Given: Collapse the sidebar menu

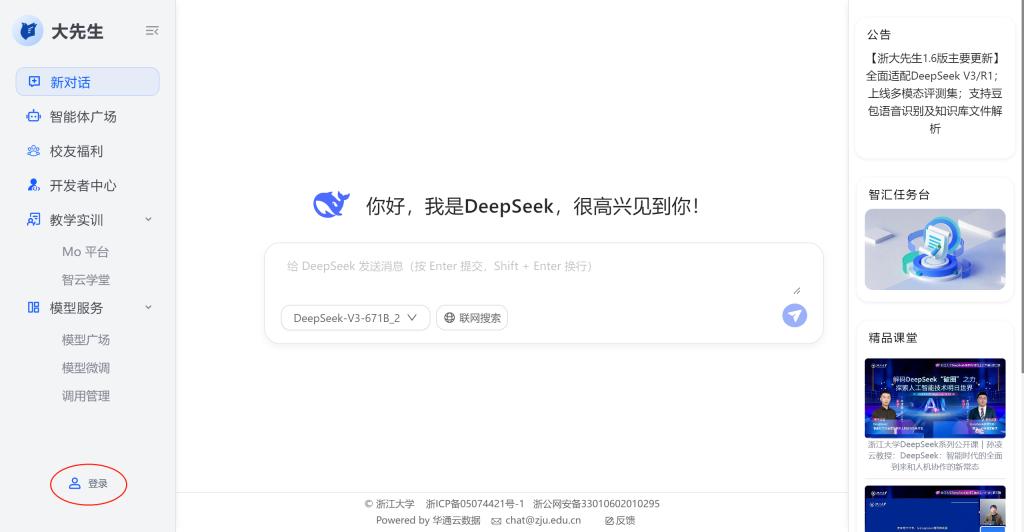Looking at the screenshot, I should pos(152,31).
